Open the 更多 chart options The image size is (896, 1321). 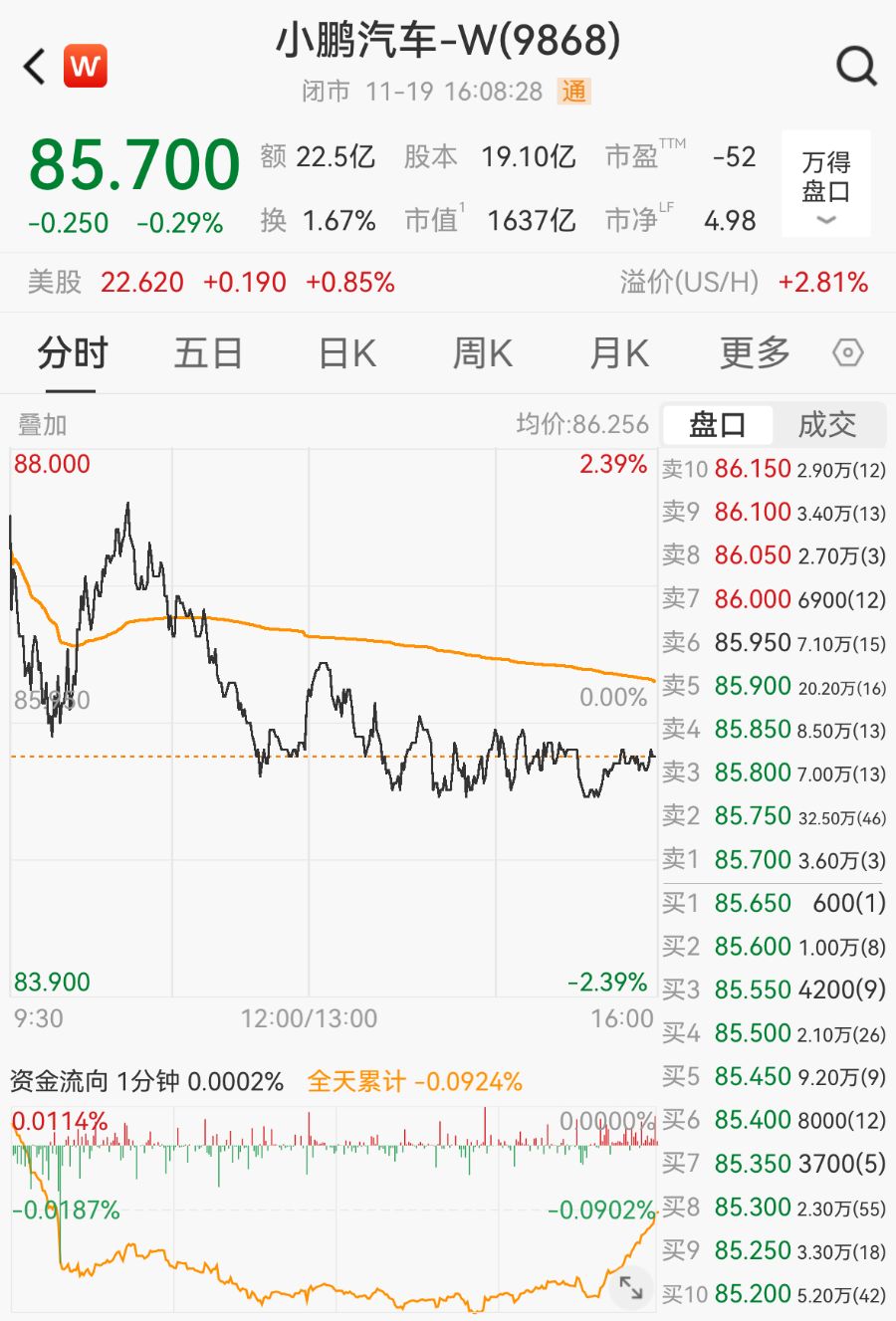(755, 353)
